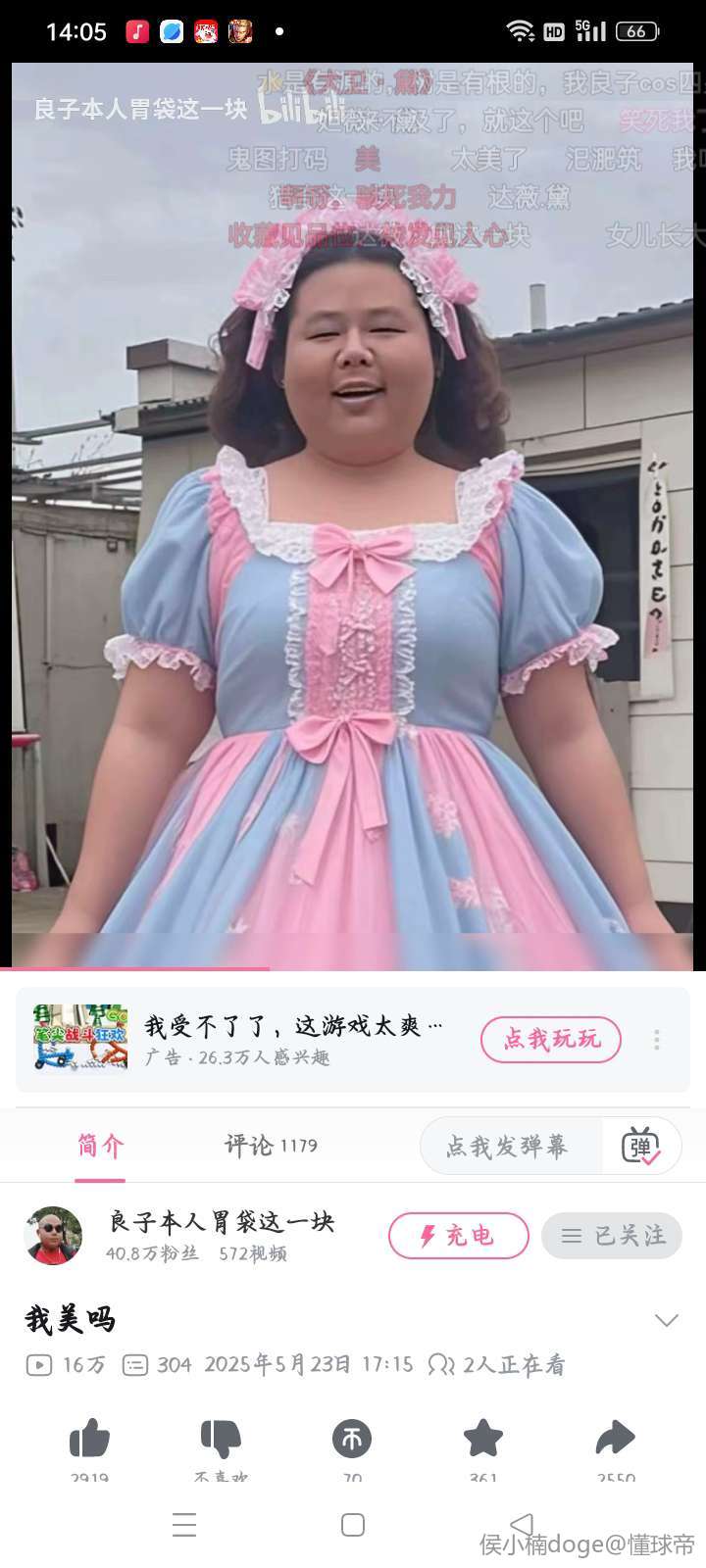Dislike the video with thumbs down
This screenshot has height=1568, width=706.
click(221, 1440)
